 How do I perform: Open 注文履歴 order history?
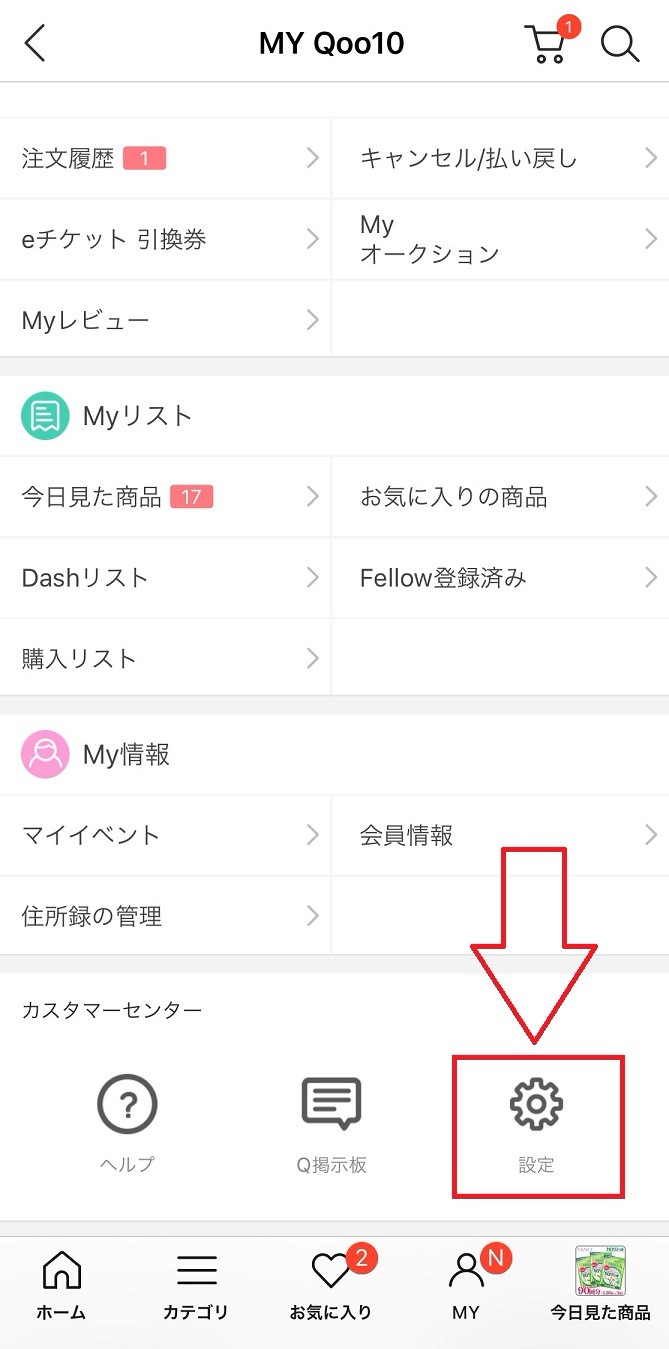(165, 158)
